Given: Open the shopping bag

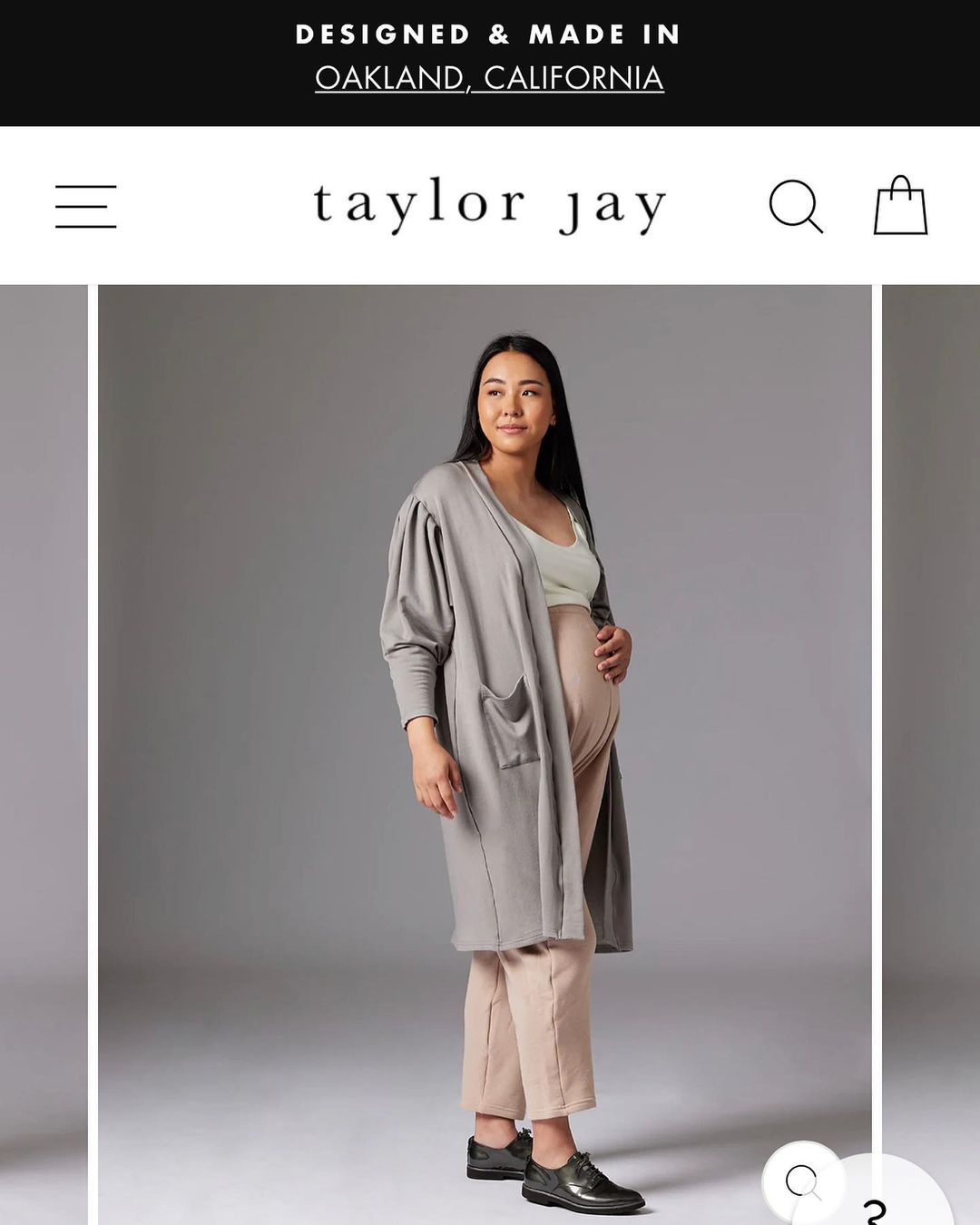Looking at the screenshot, I should 900,206.
